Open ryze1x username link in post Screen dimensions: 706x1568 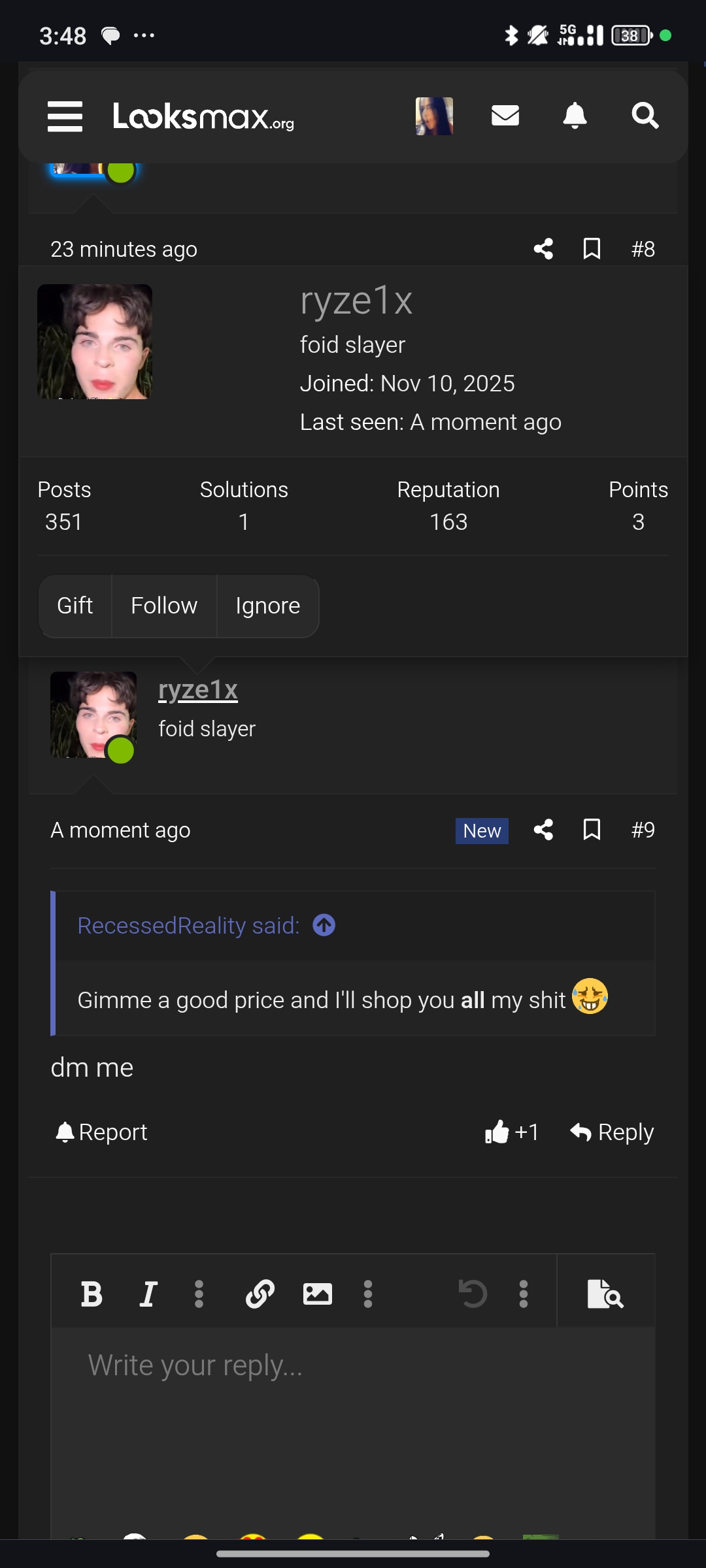tap(198, 690)
